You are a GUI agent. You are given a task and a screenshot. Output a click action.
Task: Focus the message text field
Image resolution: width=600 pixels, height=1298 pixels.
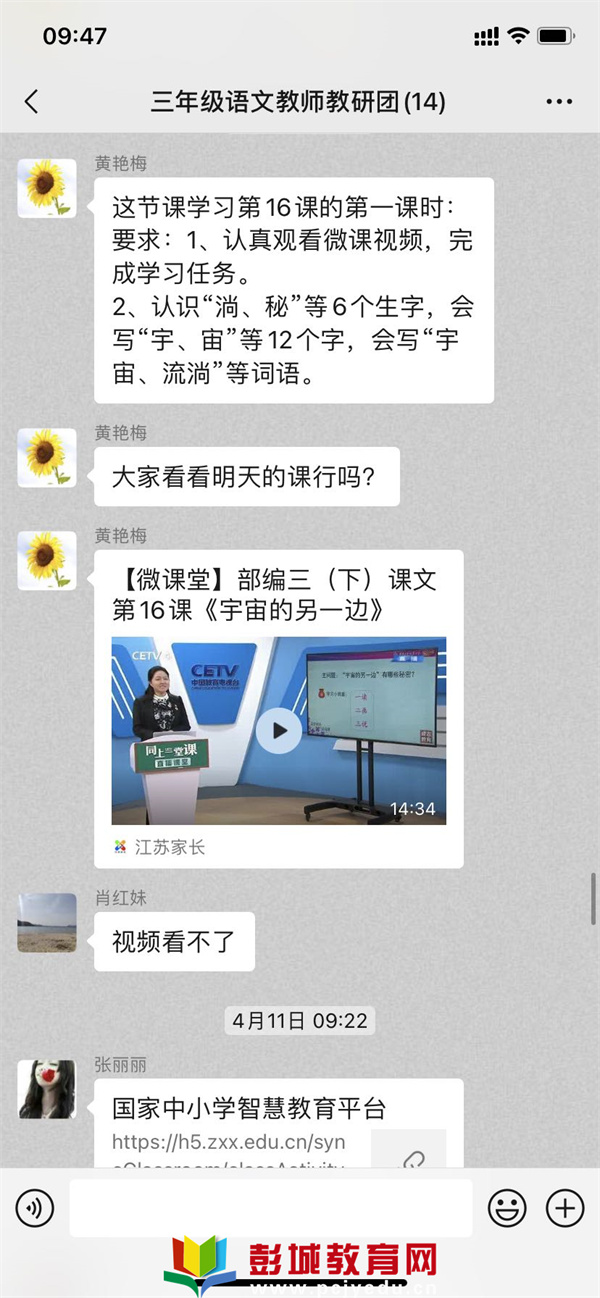coord(270,1208)
